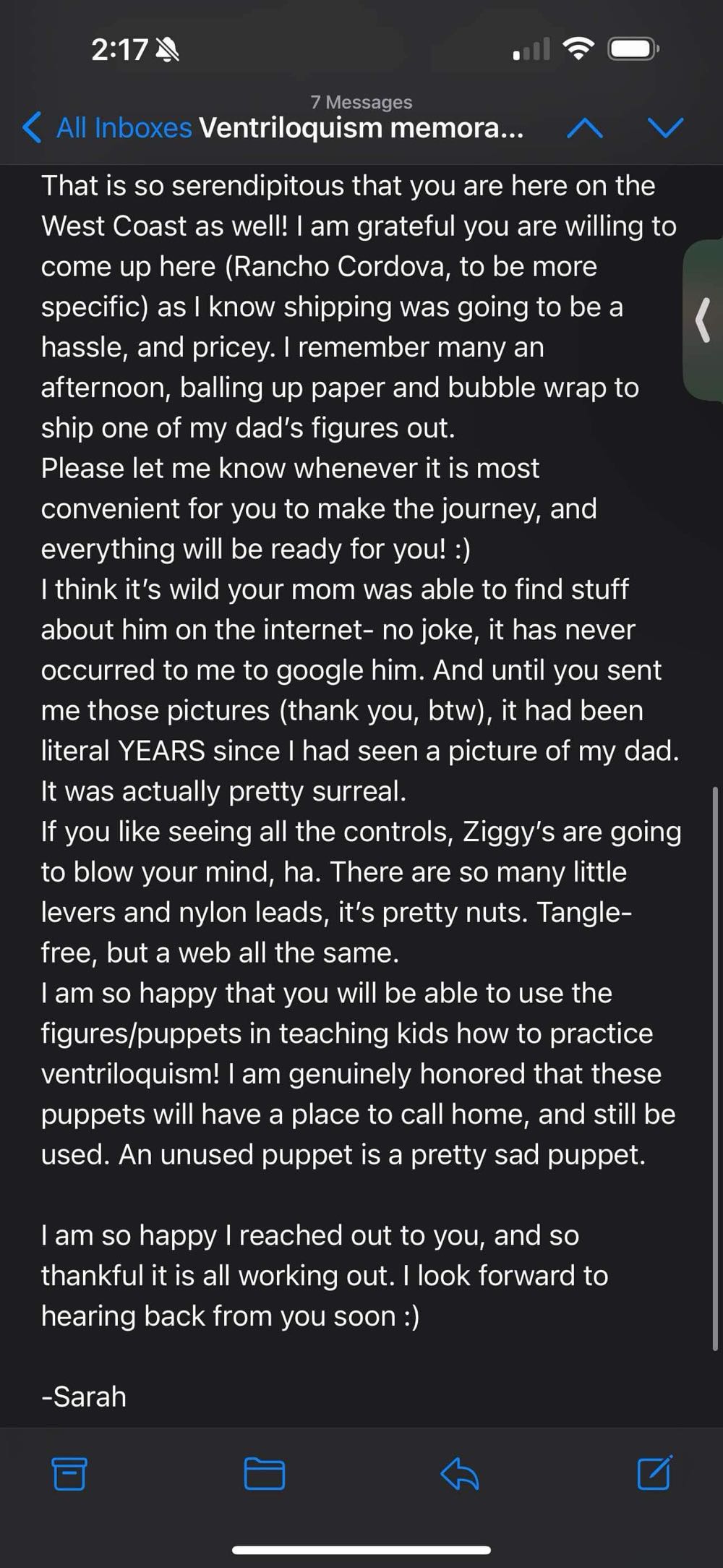This screenshot has width=723, height=1568.
Task: Archive this email
Action: (69, 1473)
